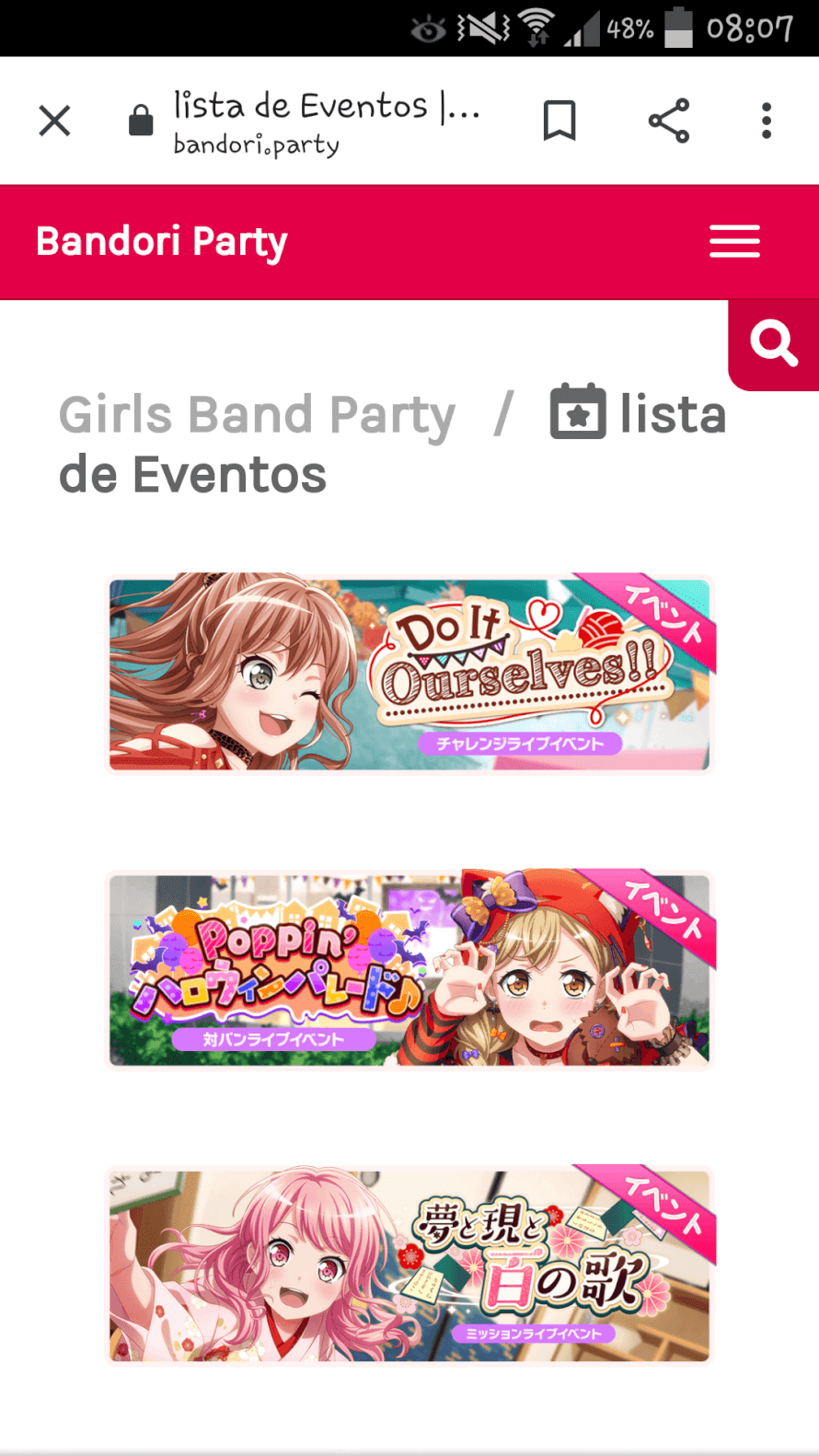Viewport: 819px width, 1456px height.
Task: Open the search icon on Bandori Party
Action: 773,344
